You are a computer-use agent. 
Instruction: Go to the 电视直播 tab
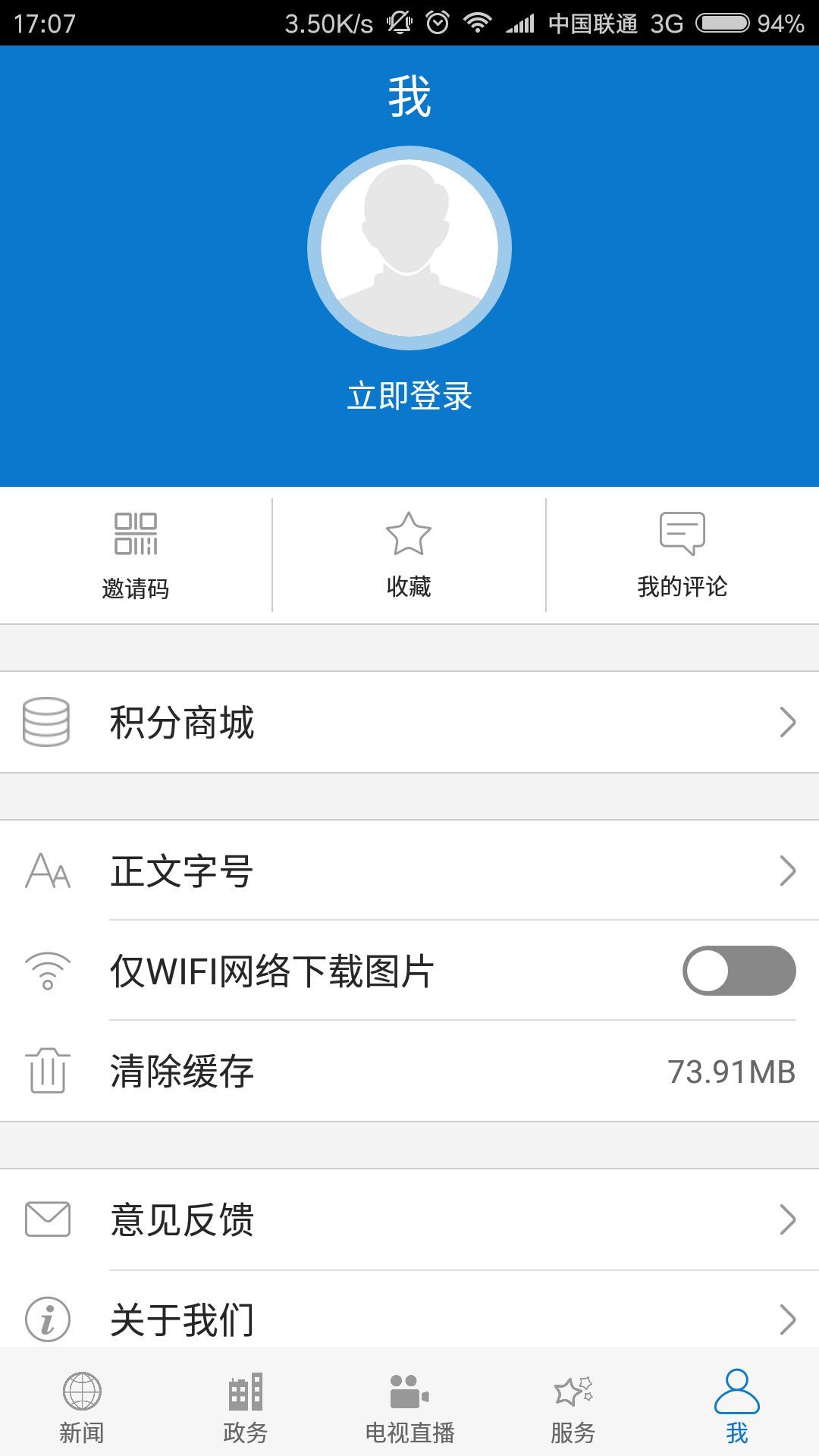tap(409, 1407)
